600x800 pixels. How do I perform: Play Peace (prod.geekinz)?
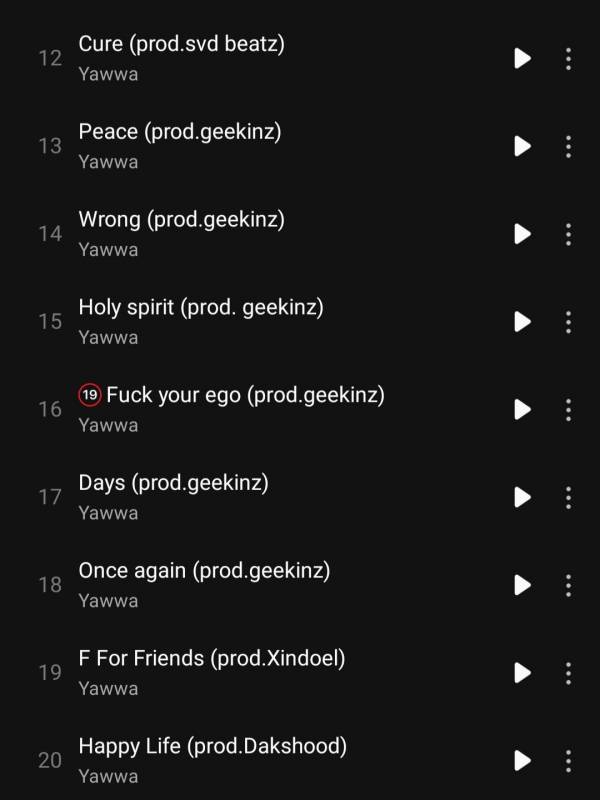coord(522,146)
